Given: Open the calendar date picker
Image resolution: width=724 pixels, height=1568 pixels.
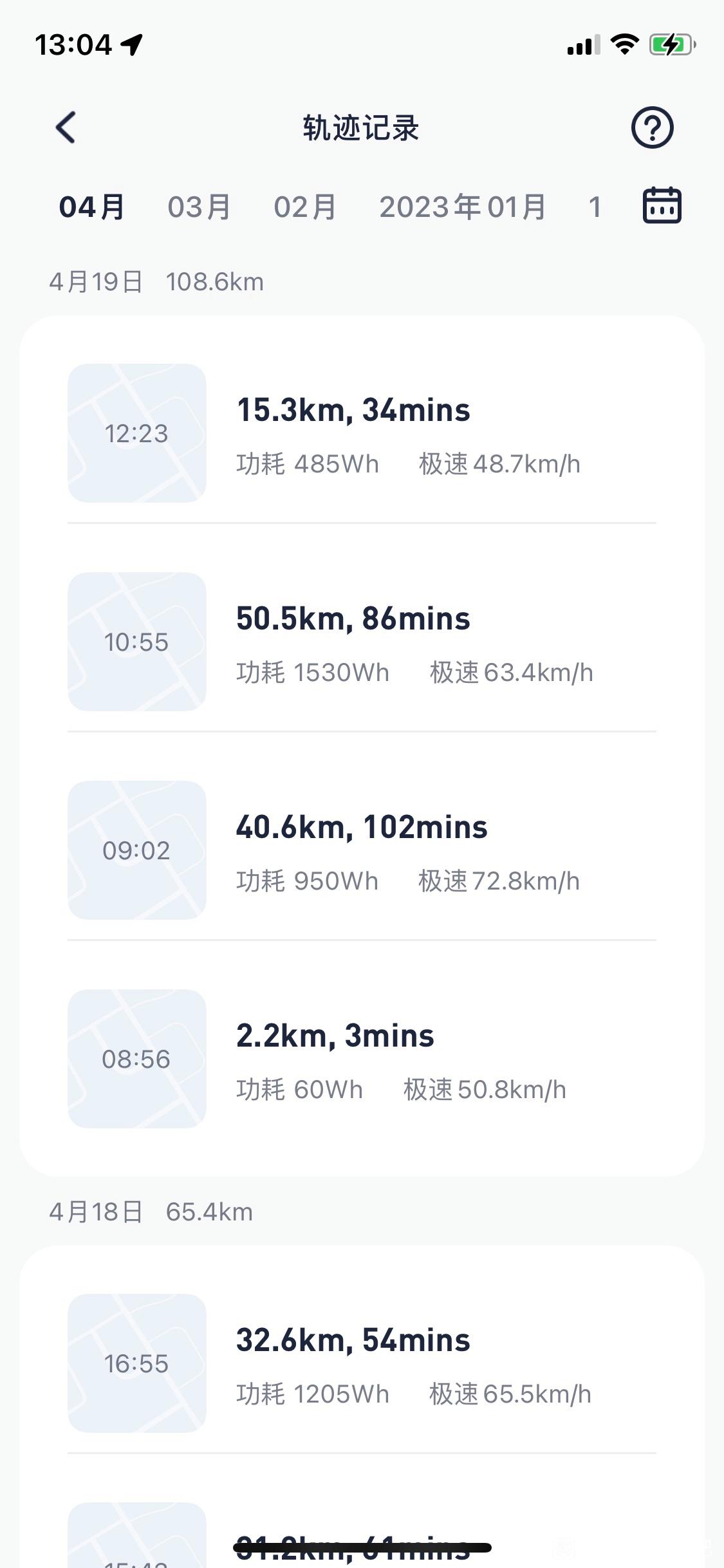Looking at the screenshot, I should coord(662,206).
